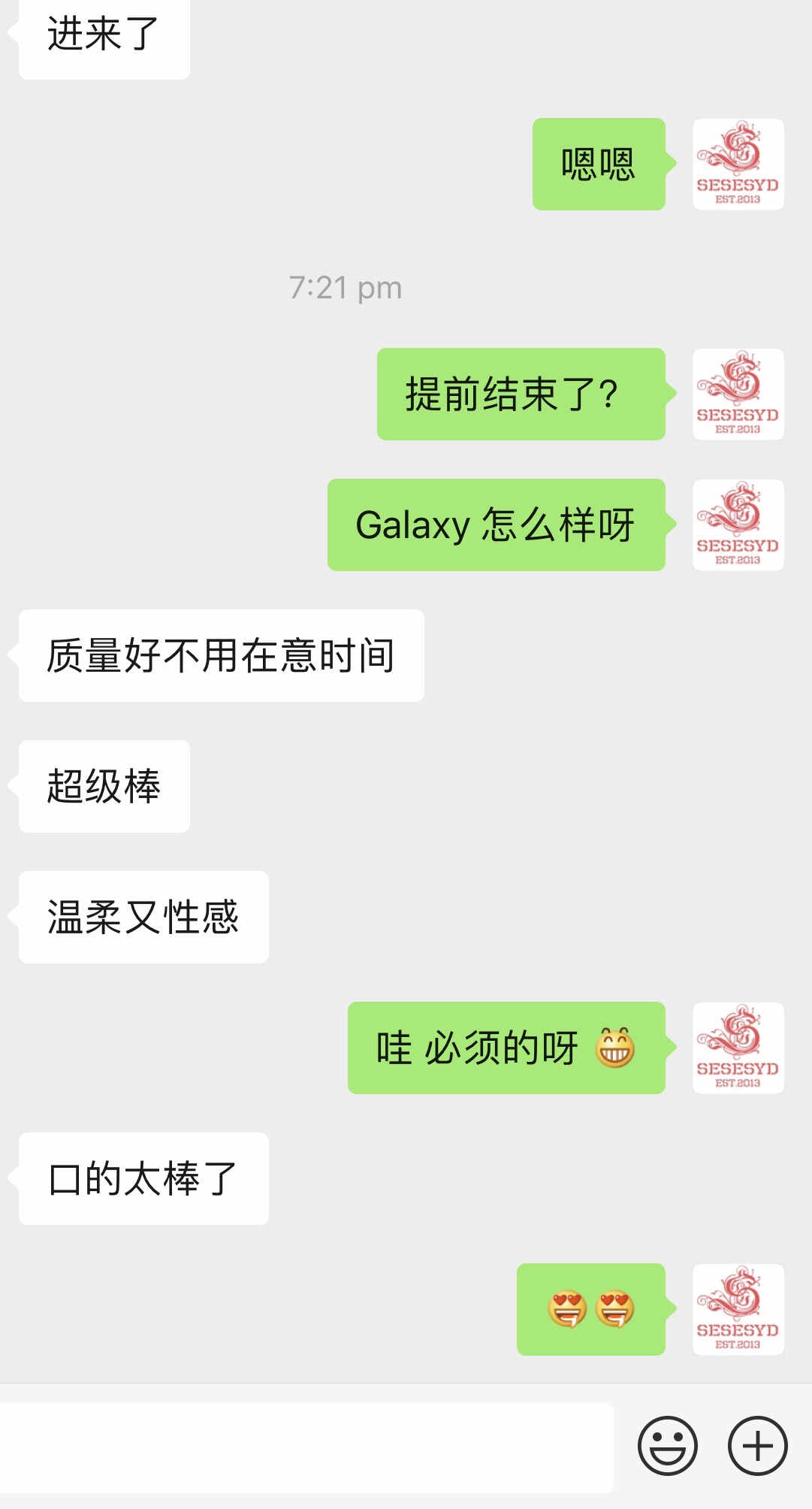Open the plus attachments menu
The height and width of the screenshot is (1509, 812).
757,1446
